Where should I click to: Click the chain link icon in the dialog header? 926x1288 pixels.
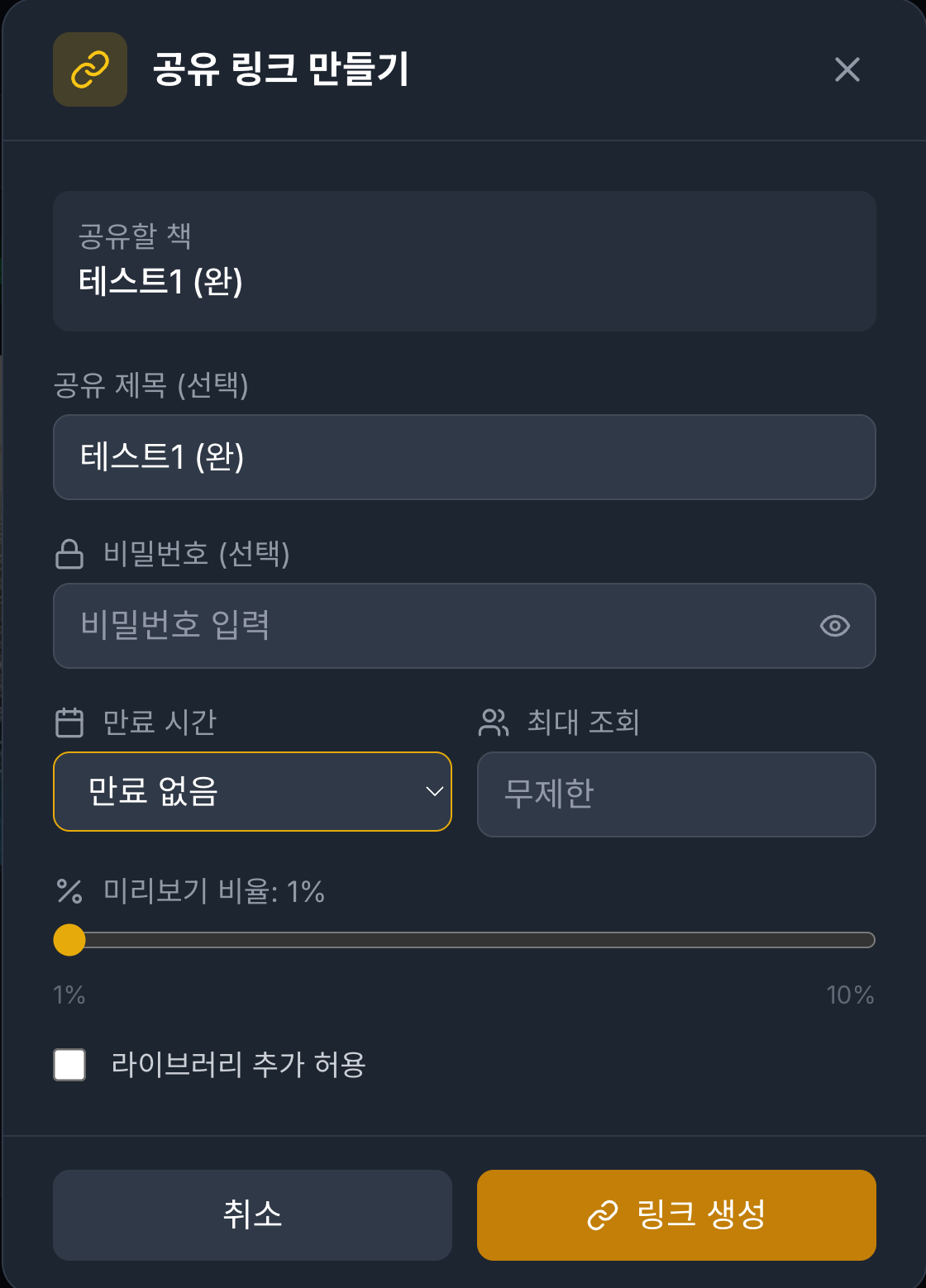[89, 70]
